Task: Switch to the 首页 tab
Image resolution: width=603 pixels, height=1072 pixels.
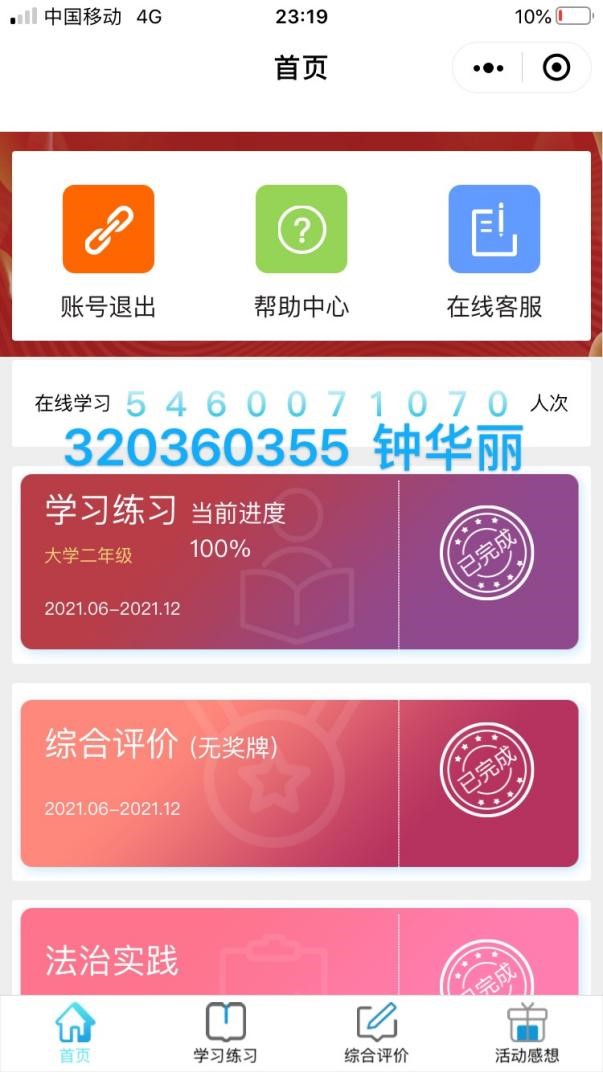Action: (75, 1033)
